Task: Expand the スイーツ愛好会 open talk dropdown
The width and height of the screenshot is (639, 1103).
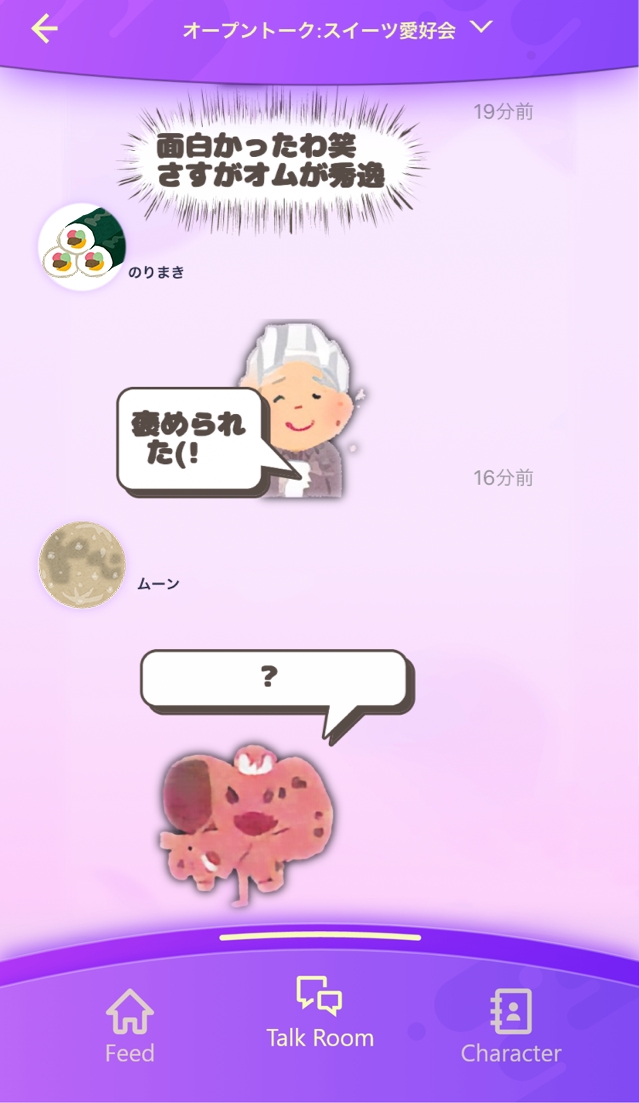Action: coord(481,28)
